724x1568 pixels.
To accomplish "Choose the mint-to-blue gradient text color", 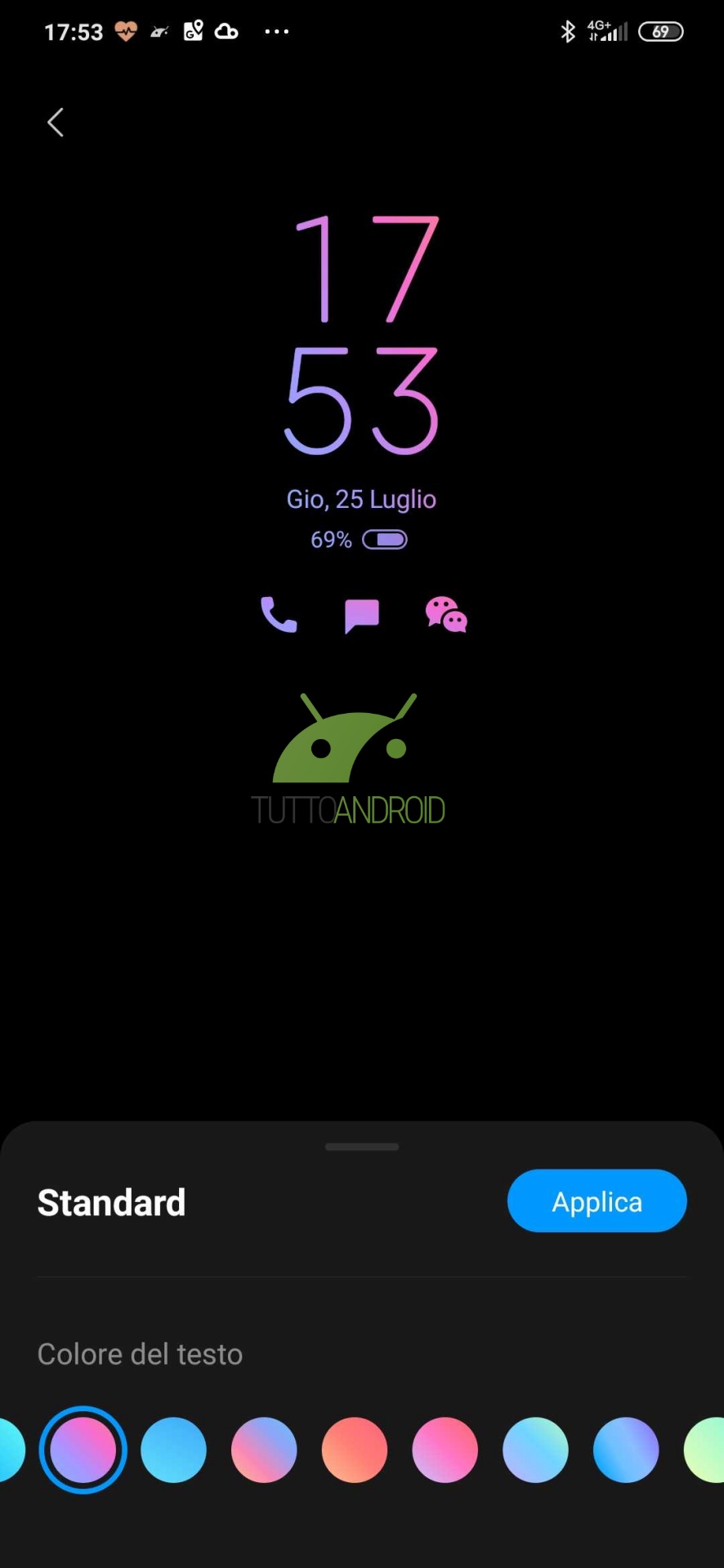I will (535, 1450).
